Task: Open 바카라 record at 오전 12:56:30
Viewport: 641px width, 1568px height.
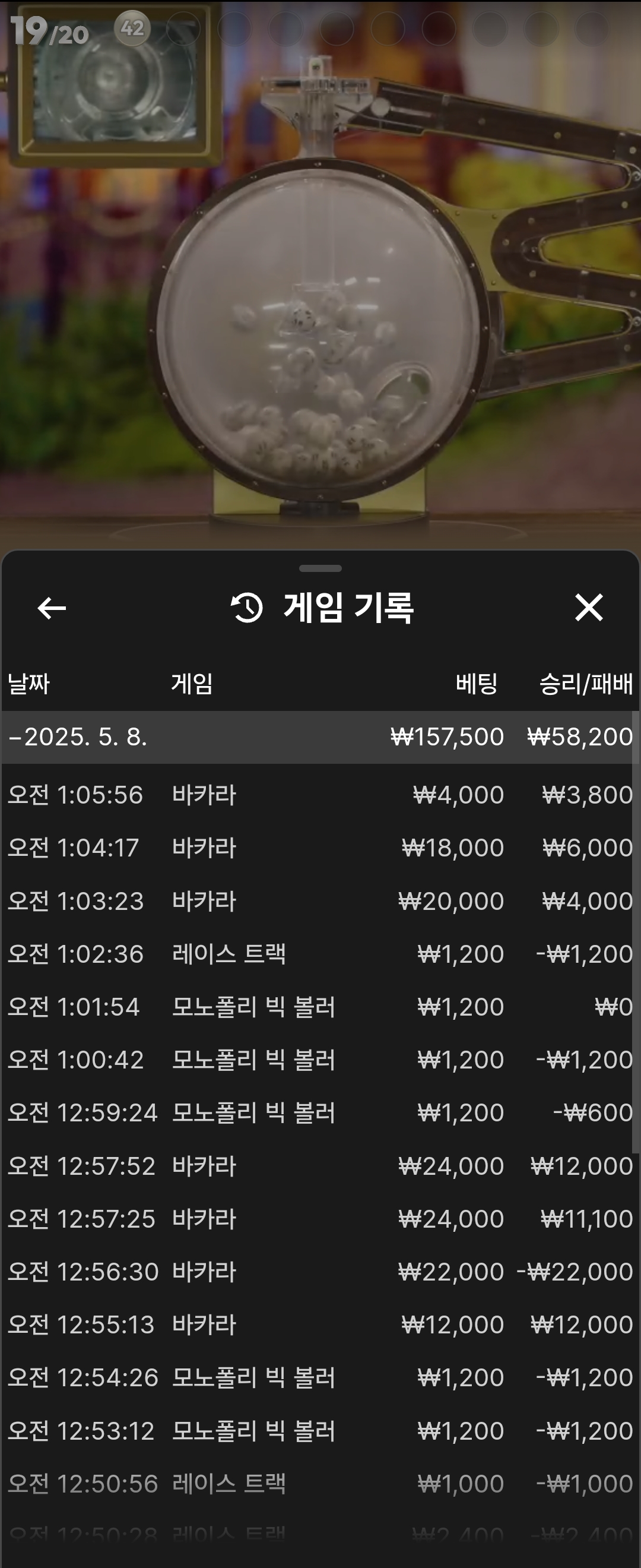Action: click(320, 1272)
